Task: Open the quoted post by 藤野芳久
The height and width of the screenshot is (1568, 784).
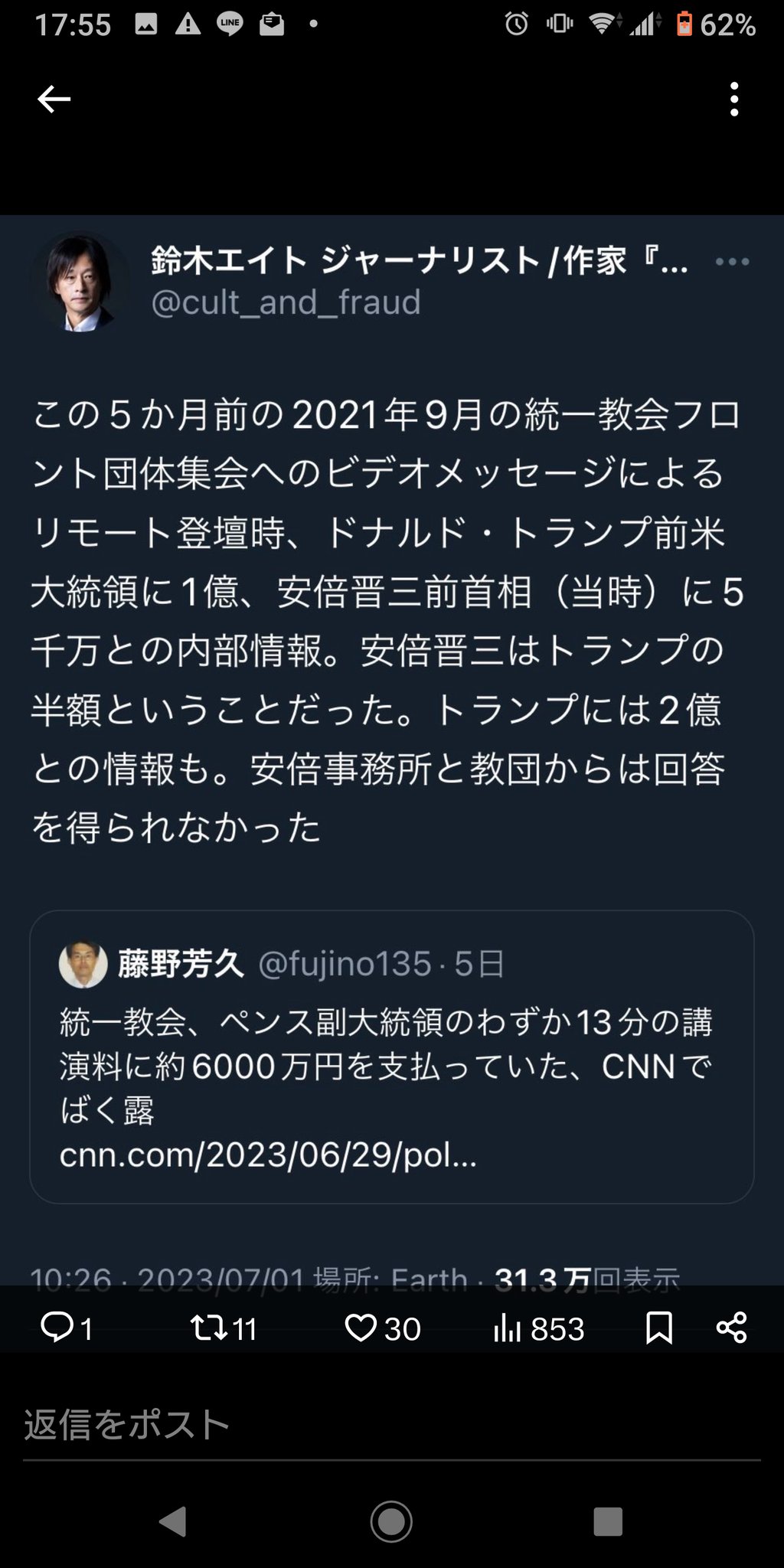Action: point(392,1057)
